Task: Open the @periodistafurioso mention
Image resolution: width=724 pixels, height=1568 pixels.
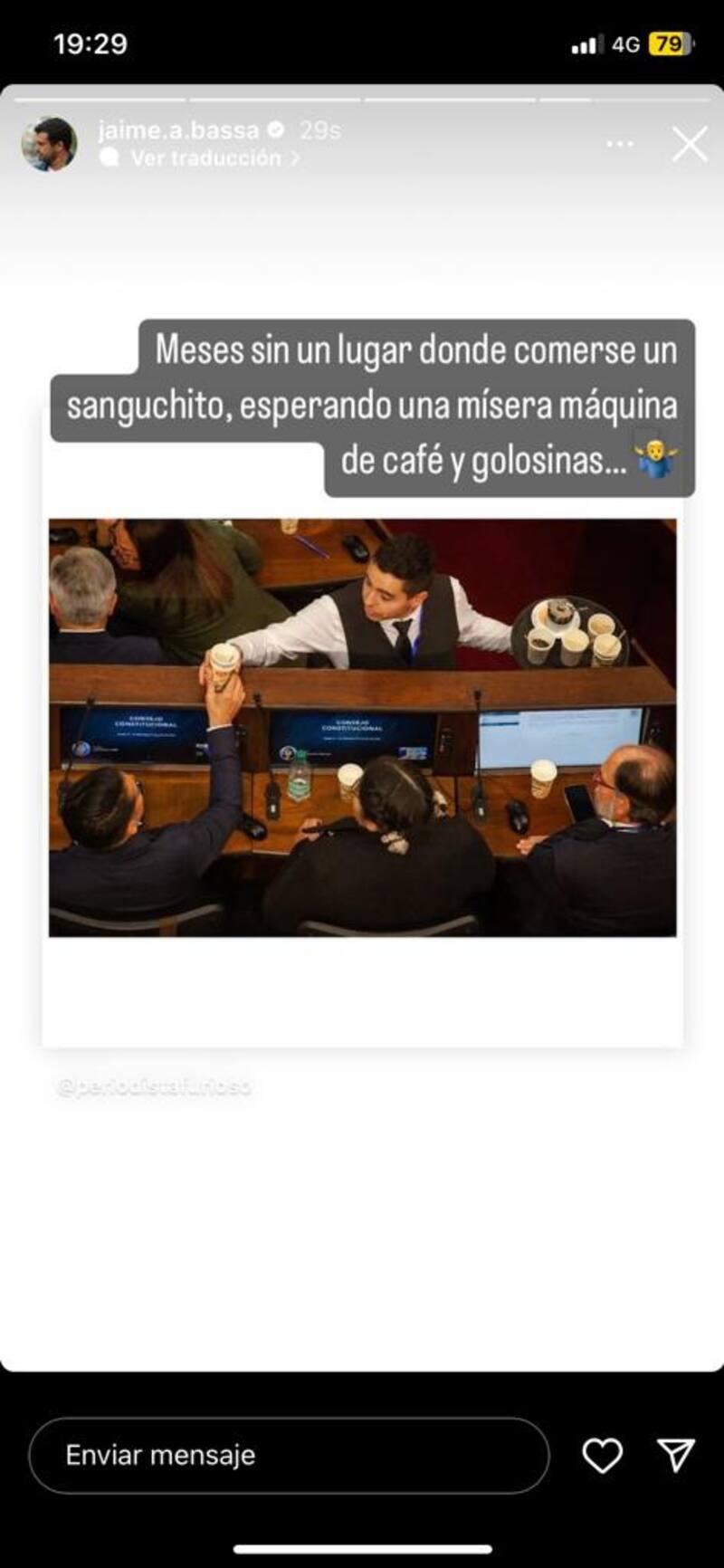Action: [154, 1086]
